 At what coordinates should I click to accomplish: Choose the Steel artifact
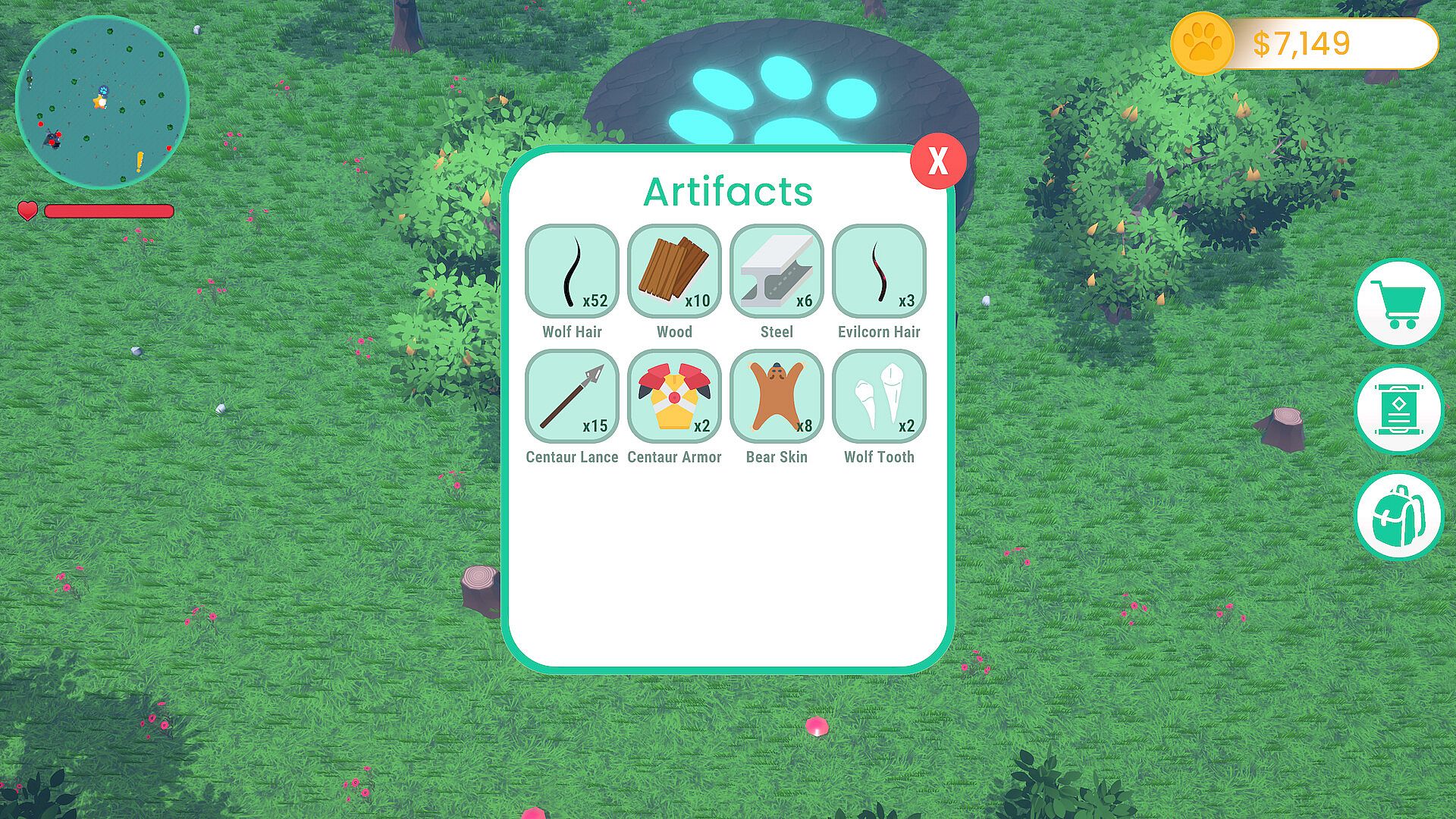(x=777, y=271)
